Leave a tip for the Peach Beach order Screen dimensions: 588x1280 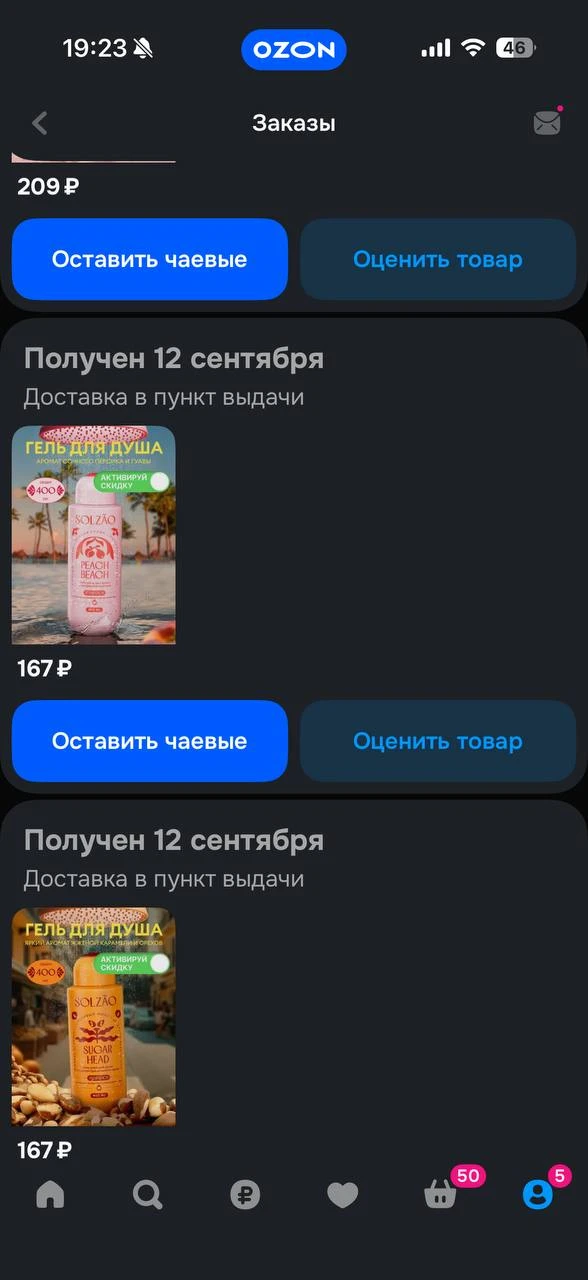(x=150, y=741)
